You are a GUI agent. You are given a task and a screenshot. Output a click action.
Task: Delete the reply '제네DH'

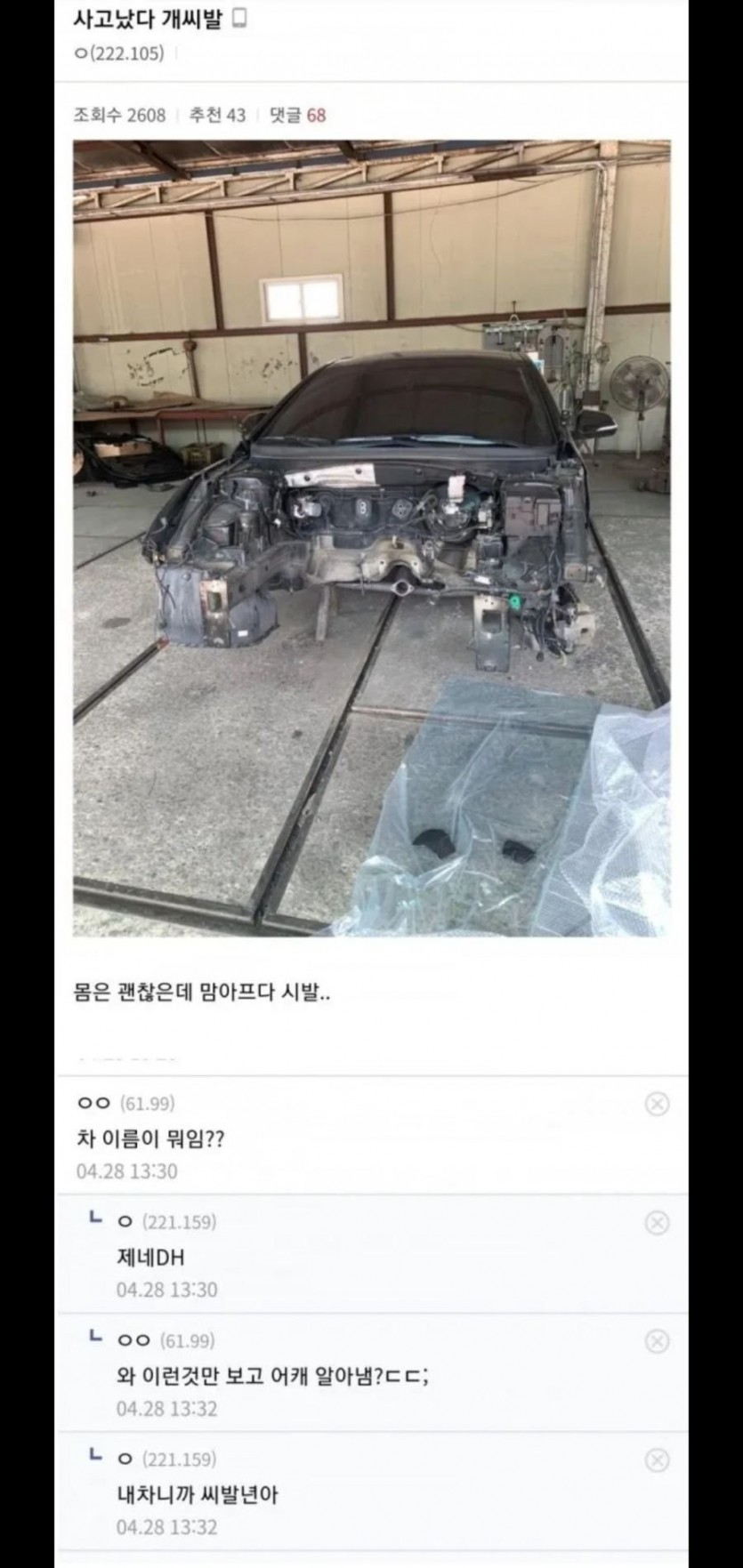[657, 1223]
